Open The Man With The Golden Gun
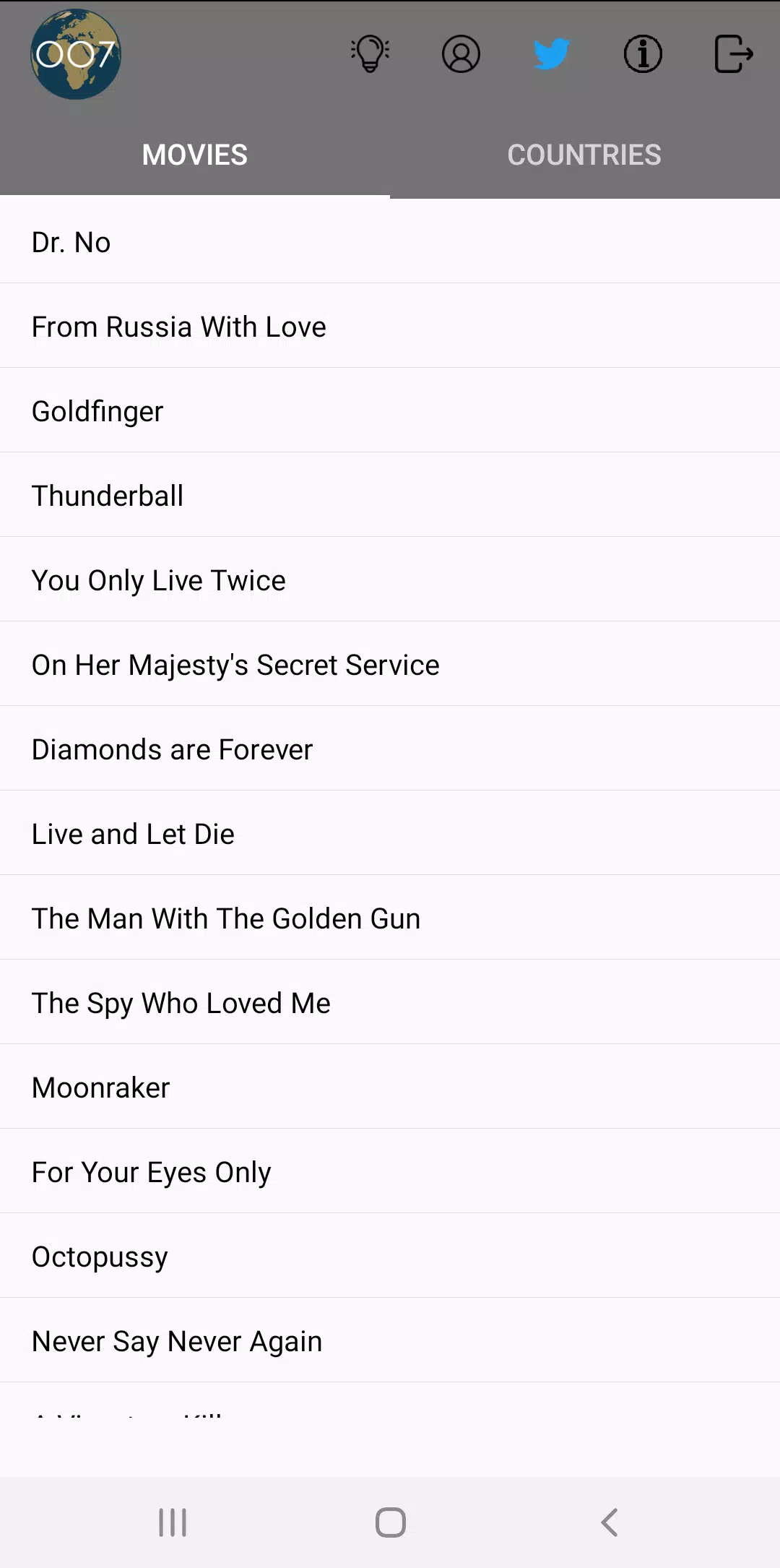Screen dimensions: 780x1568 point(390,918)
